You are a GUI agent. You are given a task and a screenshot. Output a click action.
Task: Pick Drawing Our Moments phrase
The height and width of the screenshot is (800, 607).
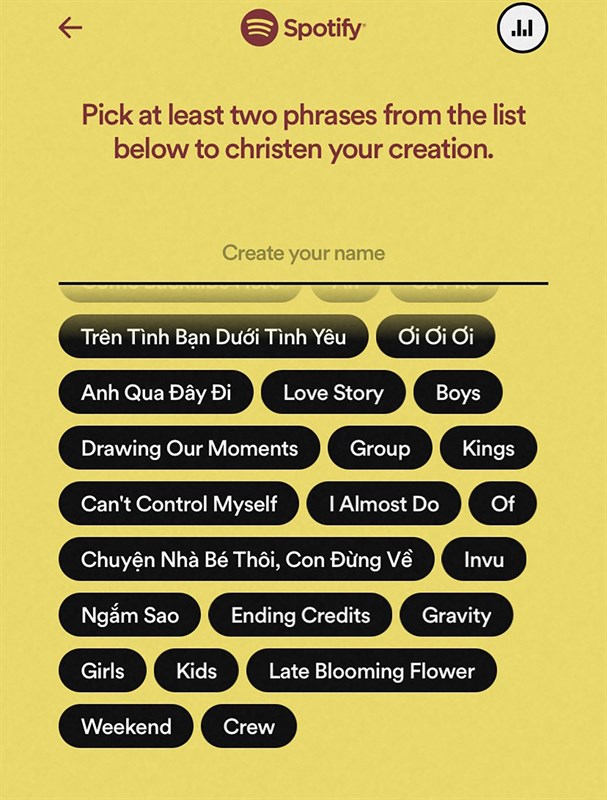(189, 448)
